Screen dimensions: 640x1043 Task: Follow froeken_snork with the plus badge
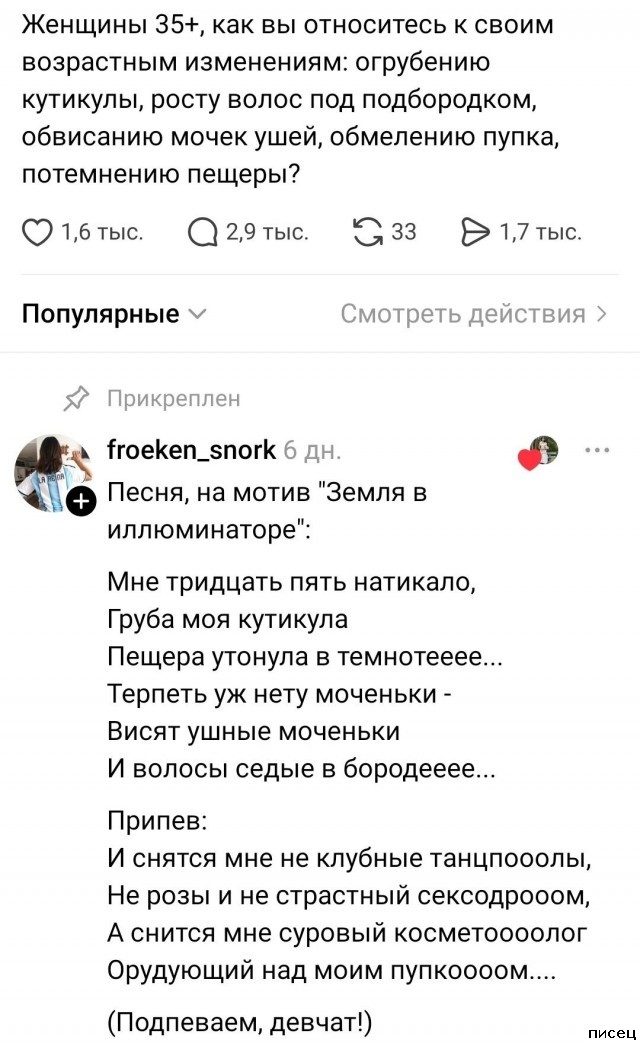(x=81, y=502)
